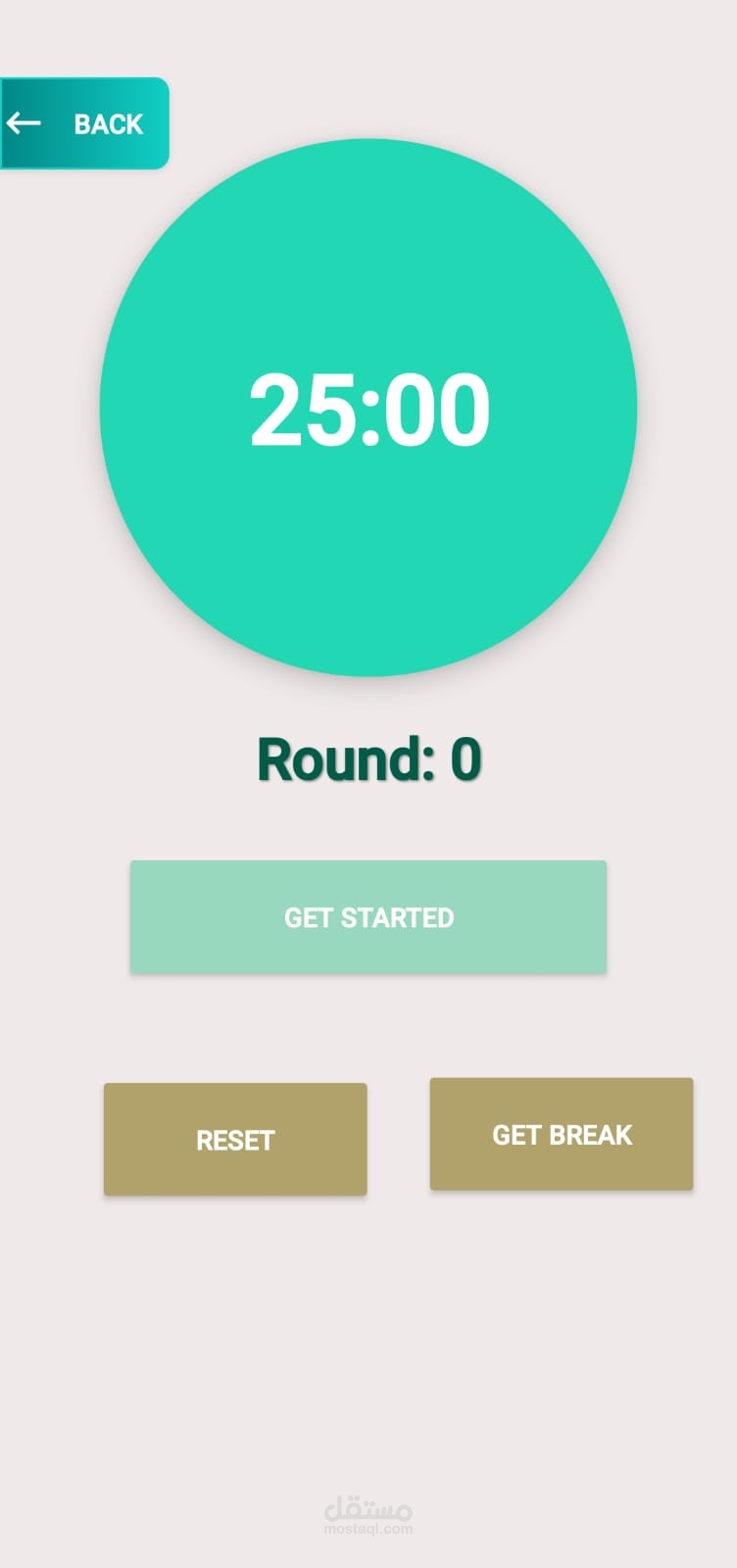Select the GET BREAK button

pos(562,1134)
